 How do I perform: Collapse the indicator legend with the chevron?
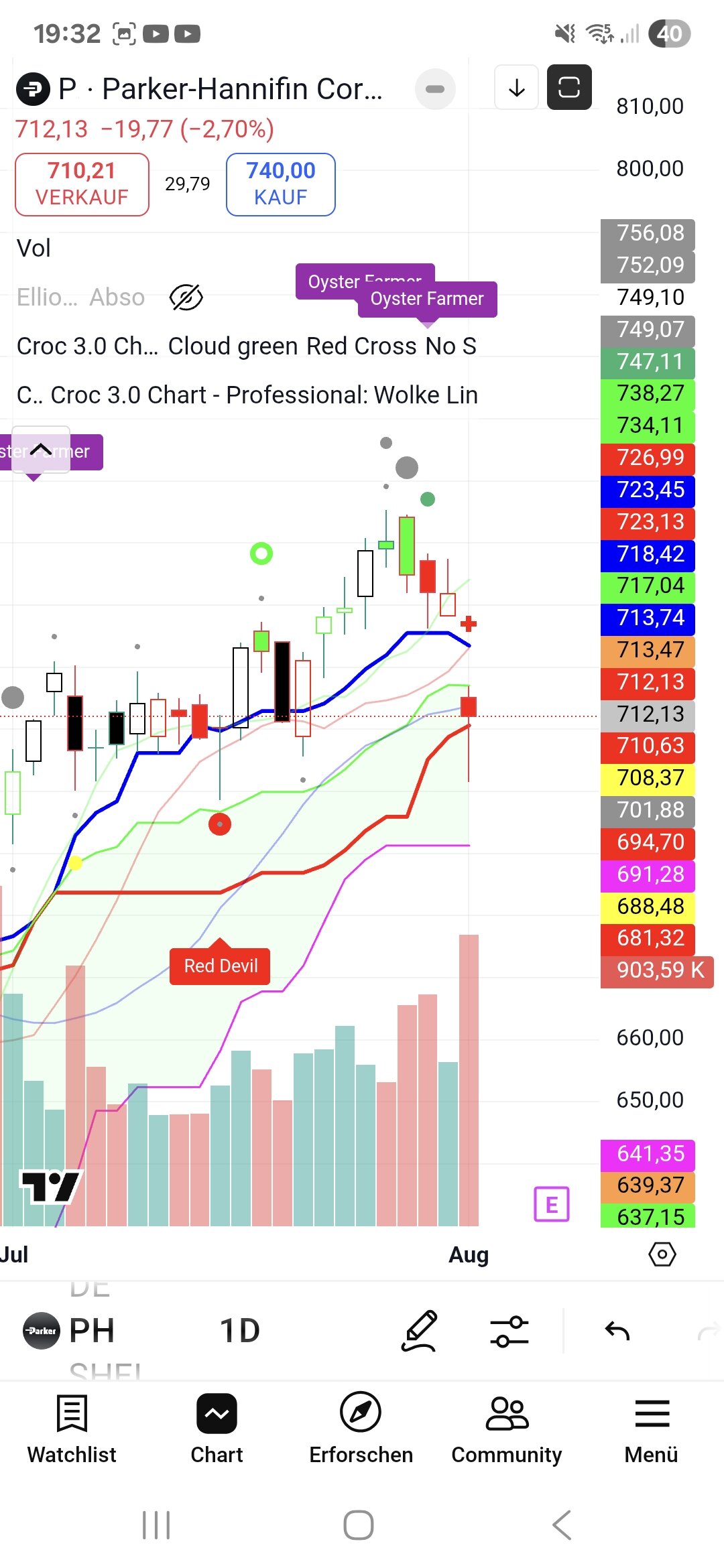[x=41, y=450]
